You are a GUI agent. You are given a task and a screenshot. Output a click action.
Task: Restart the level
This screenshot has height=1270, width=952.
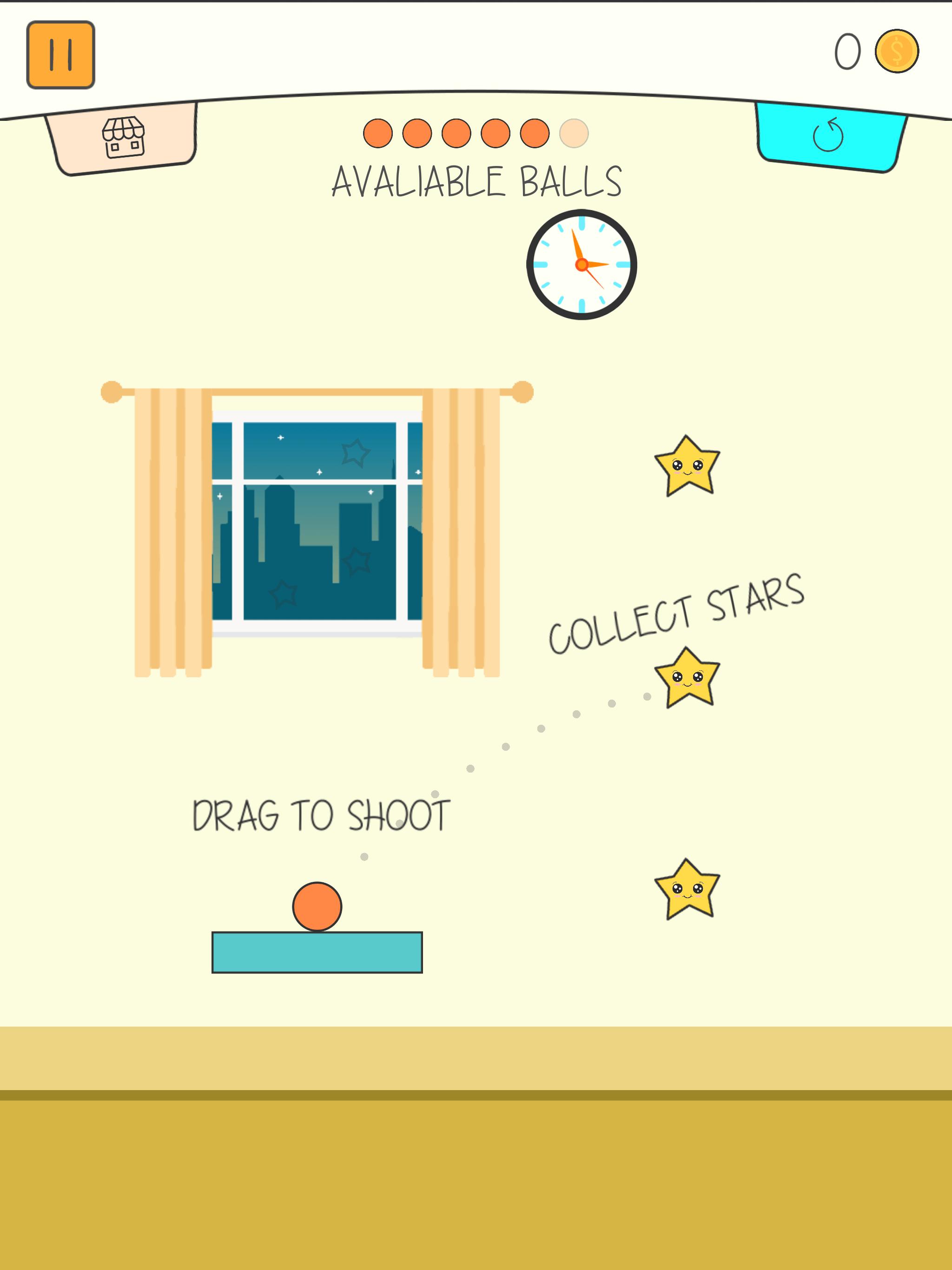[x=828, y=135]
